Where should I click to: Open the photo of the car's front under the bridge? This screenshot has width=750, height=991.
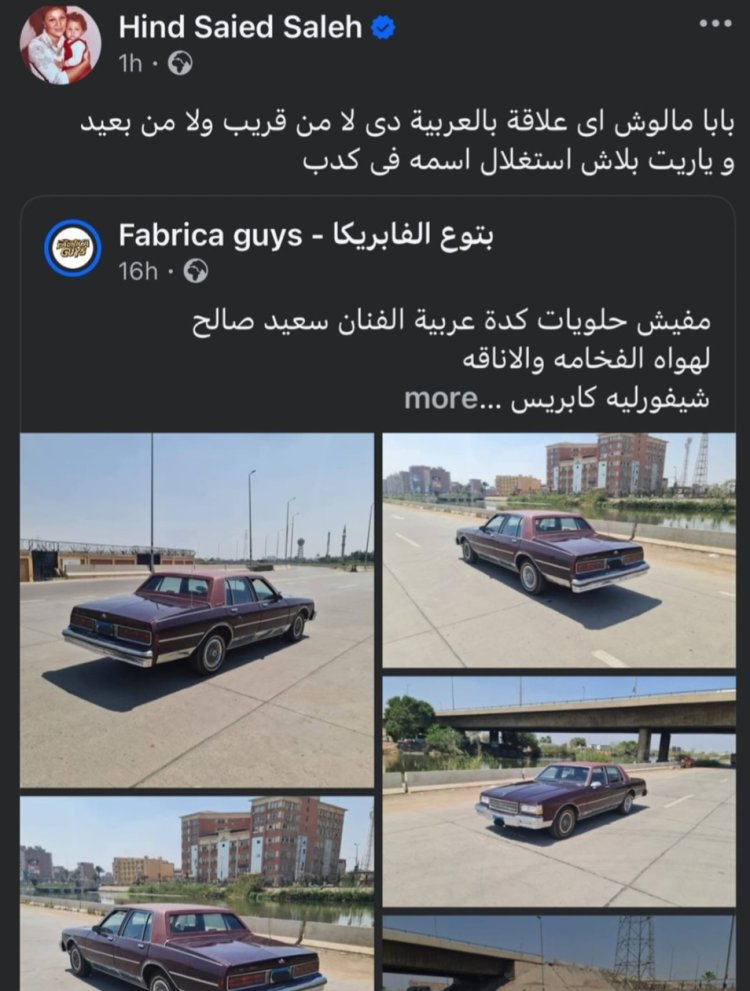[559, 790]
